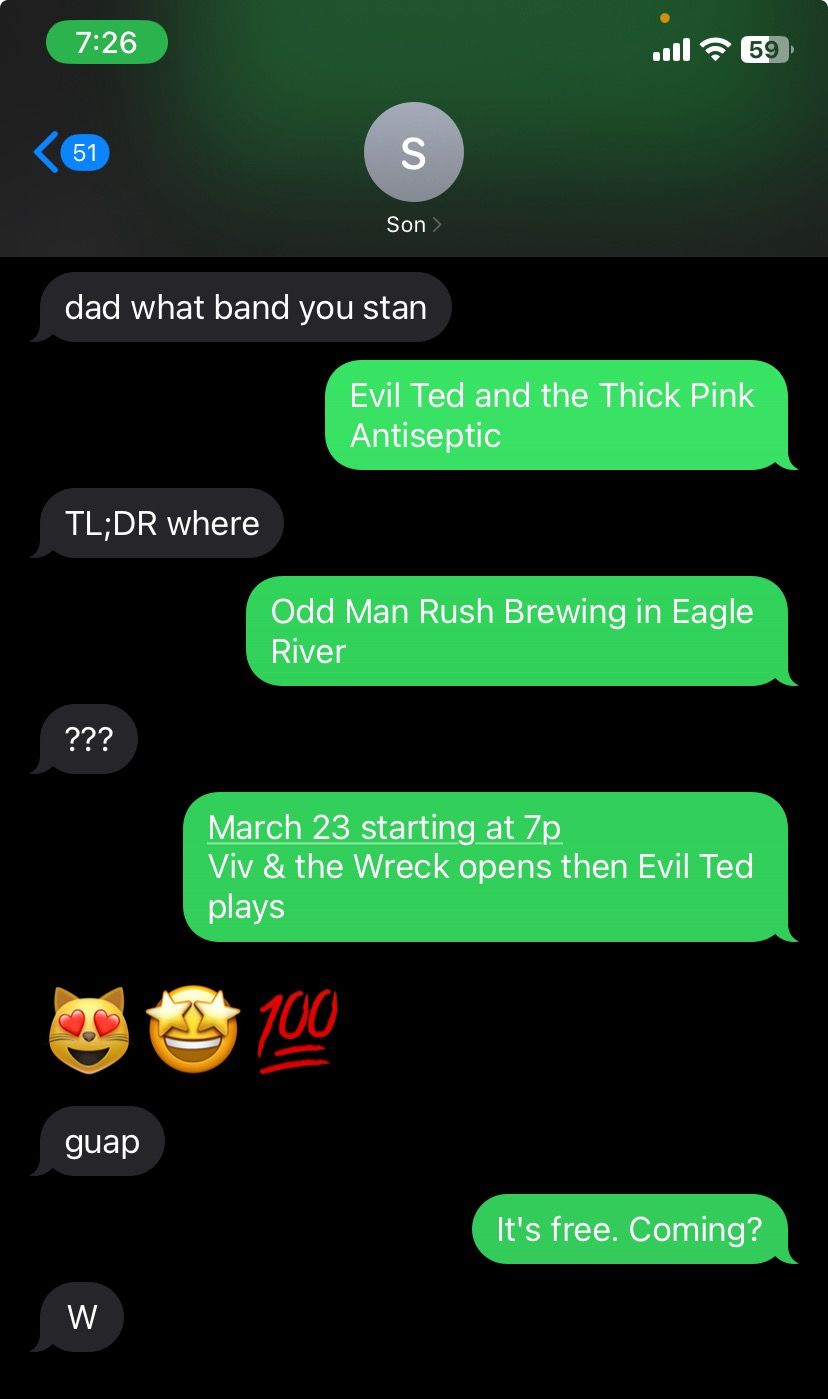Open the March 23 starting at 7p link
Screen dimensions: 828x1399
384,828
